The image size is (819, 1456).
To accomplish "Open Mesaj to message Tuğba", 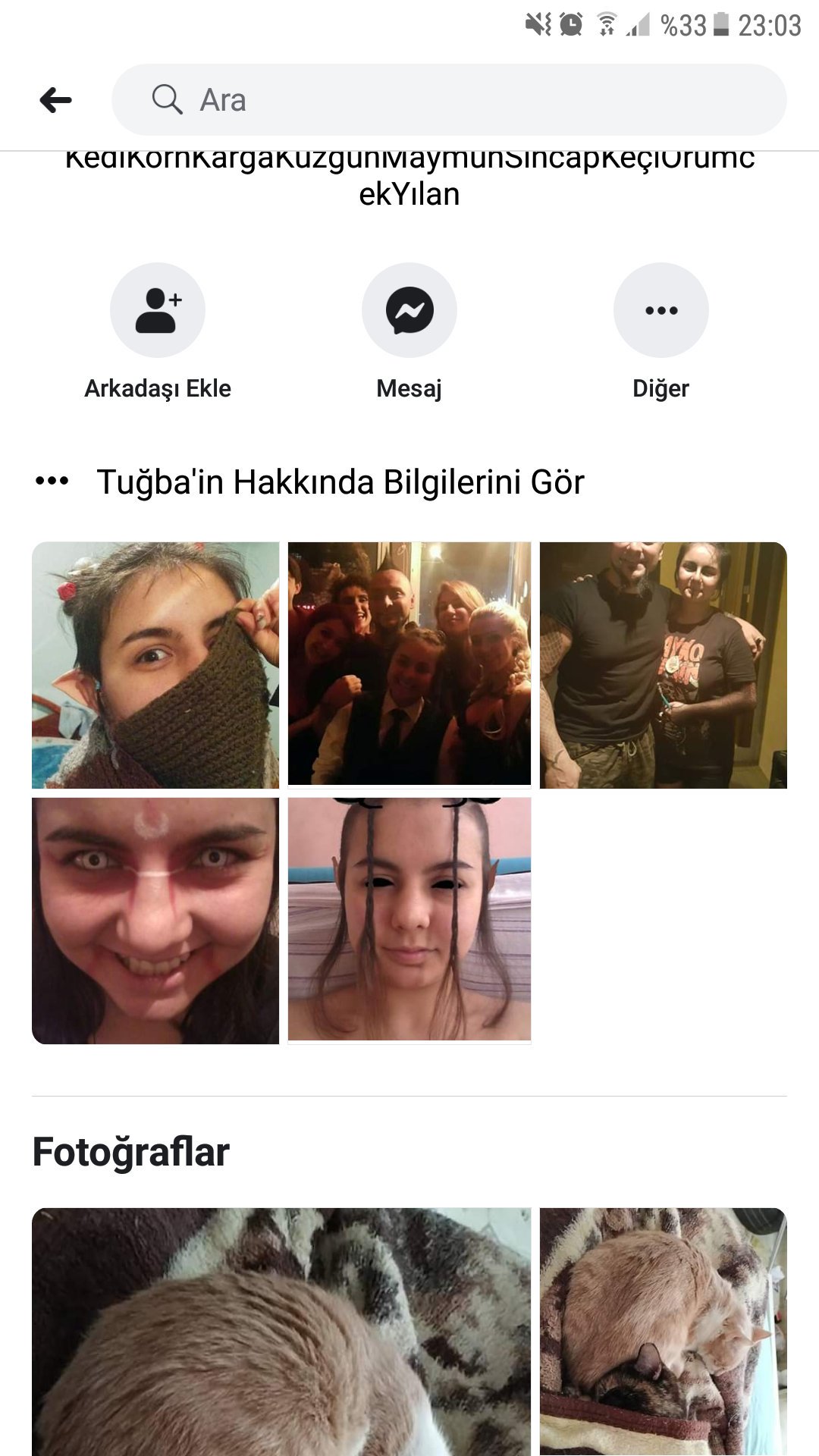I will [x=409, y=311].
